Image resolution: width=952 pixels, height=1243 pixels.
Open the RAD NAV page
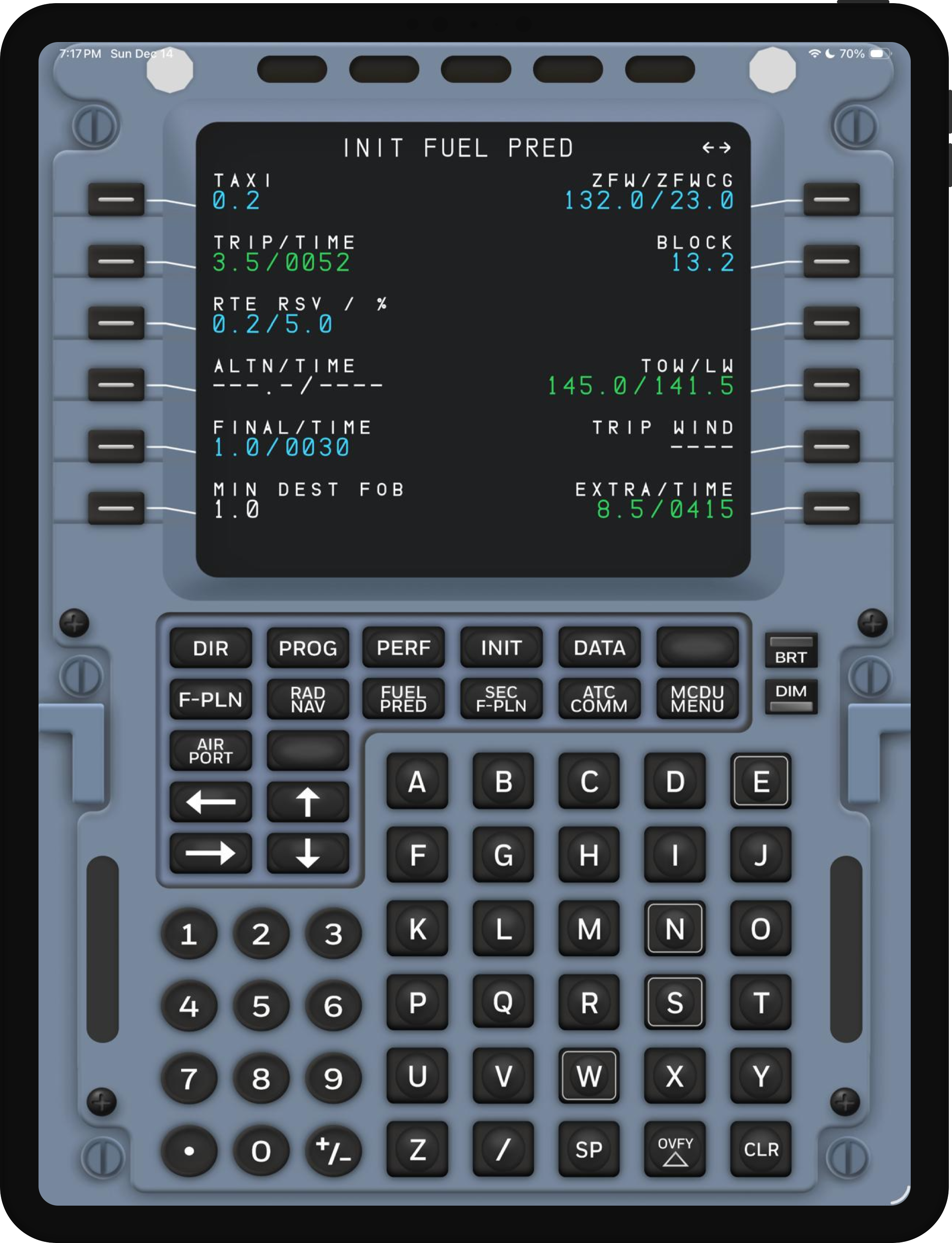pyautogui.click(x=308, y=700)
